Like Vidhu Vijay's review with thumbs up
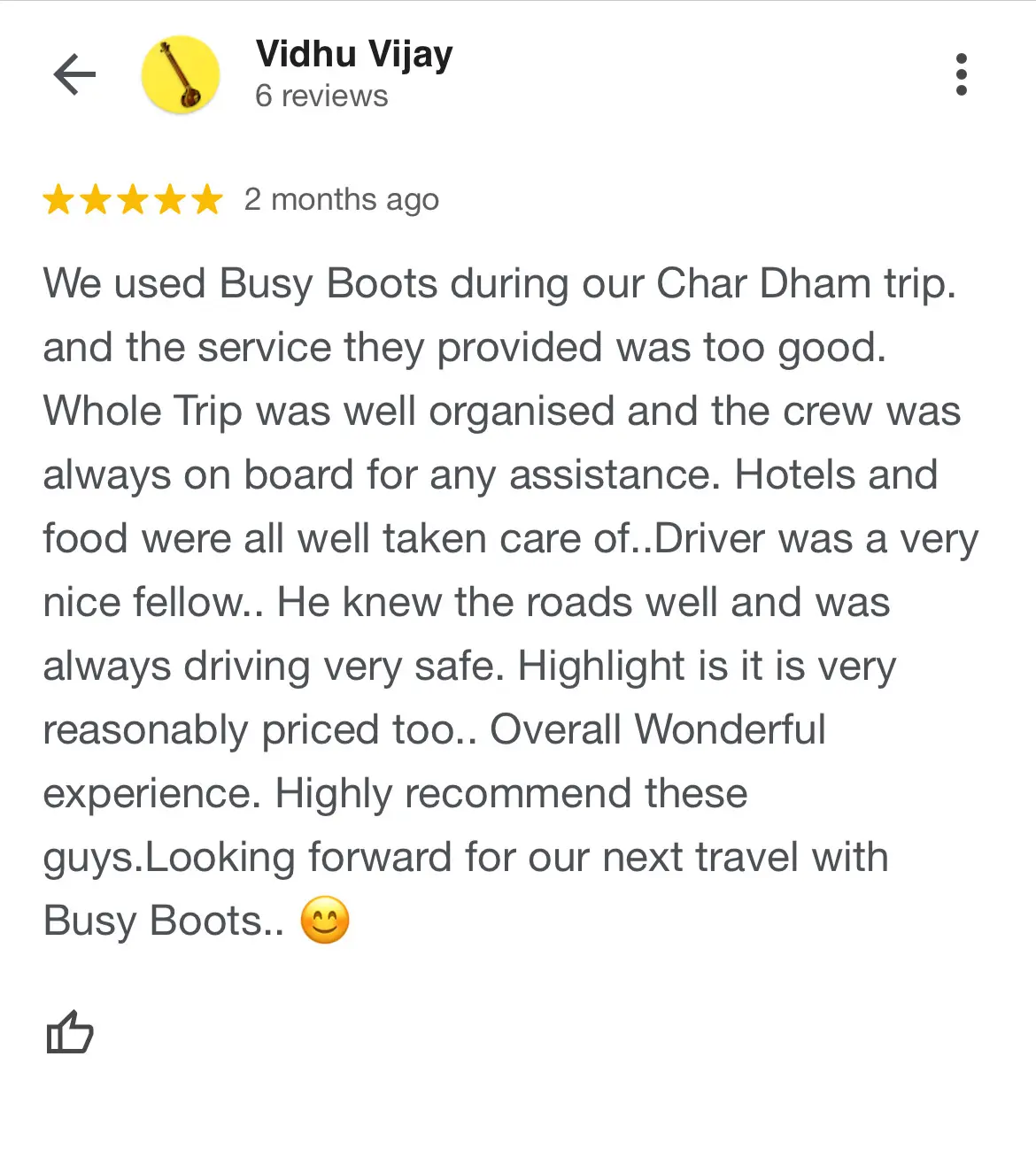Screen dimensions: 1036x1149 pyautogui.click(x=69, y=1032)
